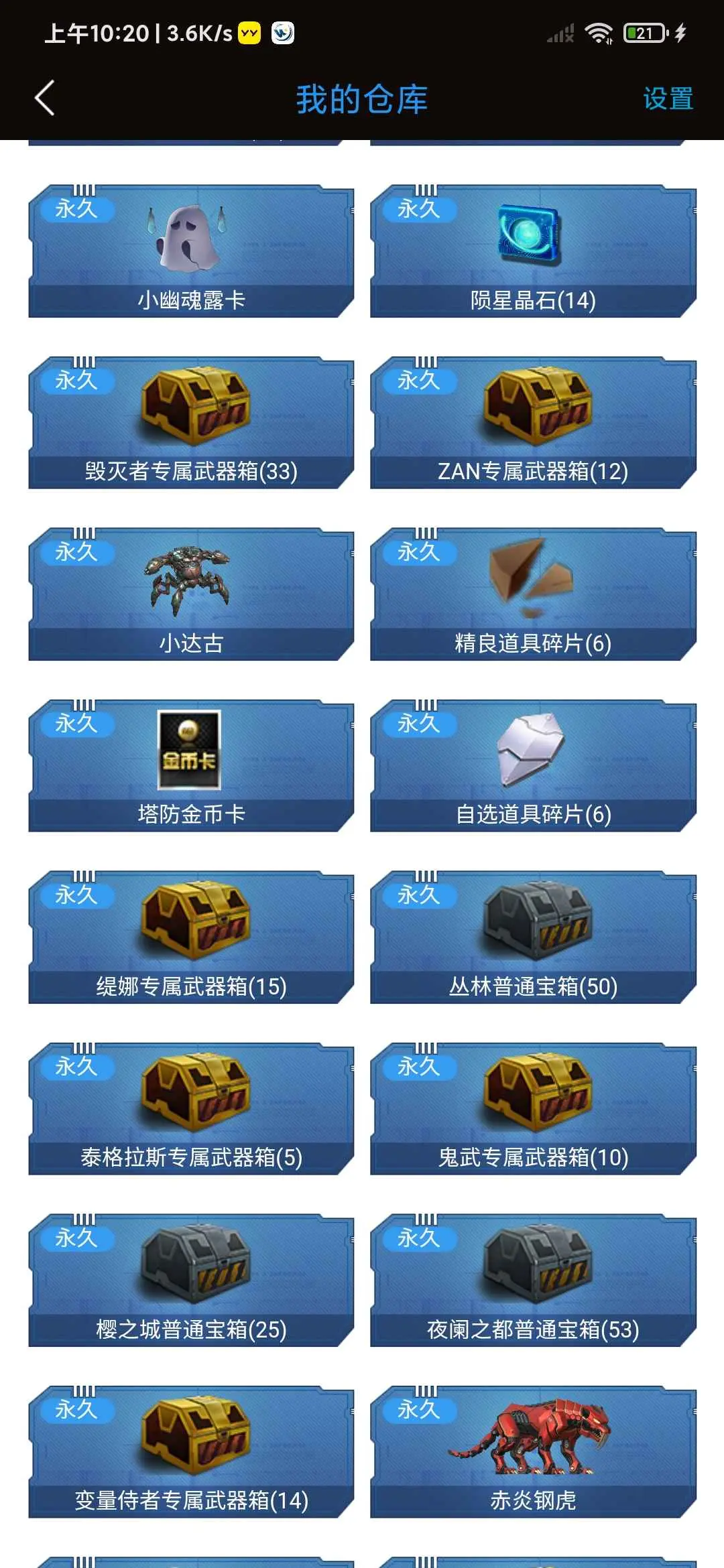724x1568 pixels.
Task: Select the 塔防金币卡 card
Action: (191, 766)
